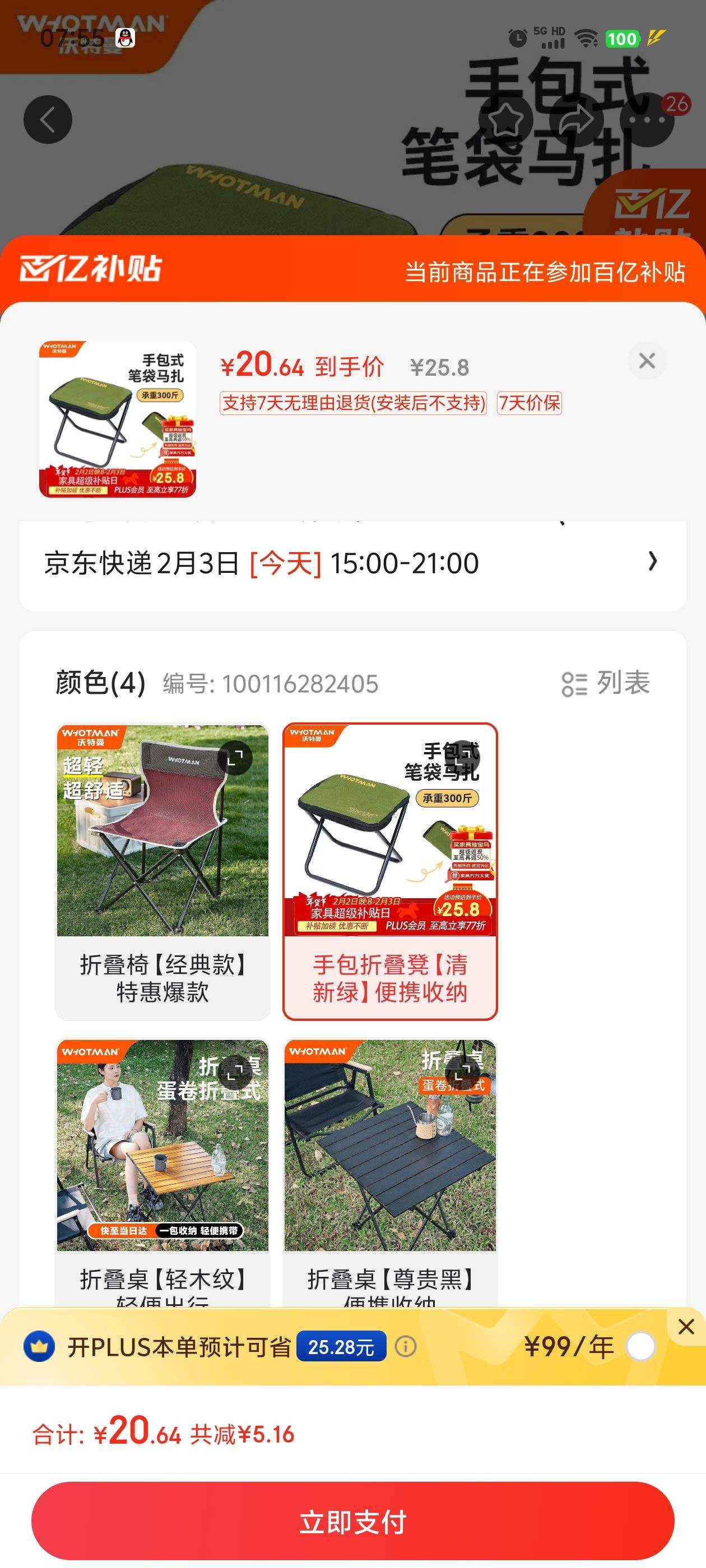Enable PLUS membership ¥99/年 radio button

[640, 1346]
